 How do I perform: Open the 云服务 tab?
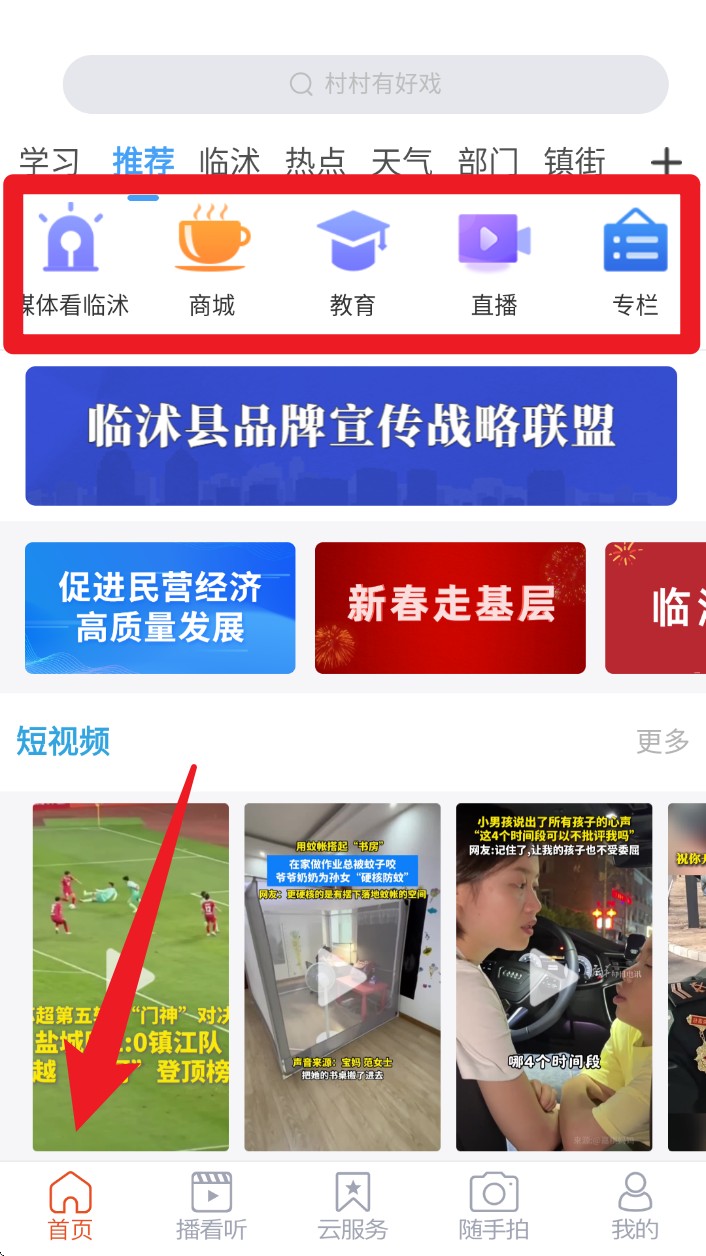point(353,1206)
